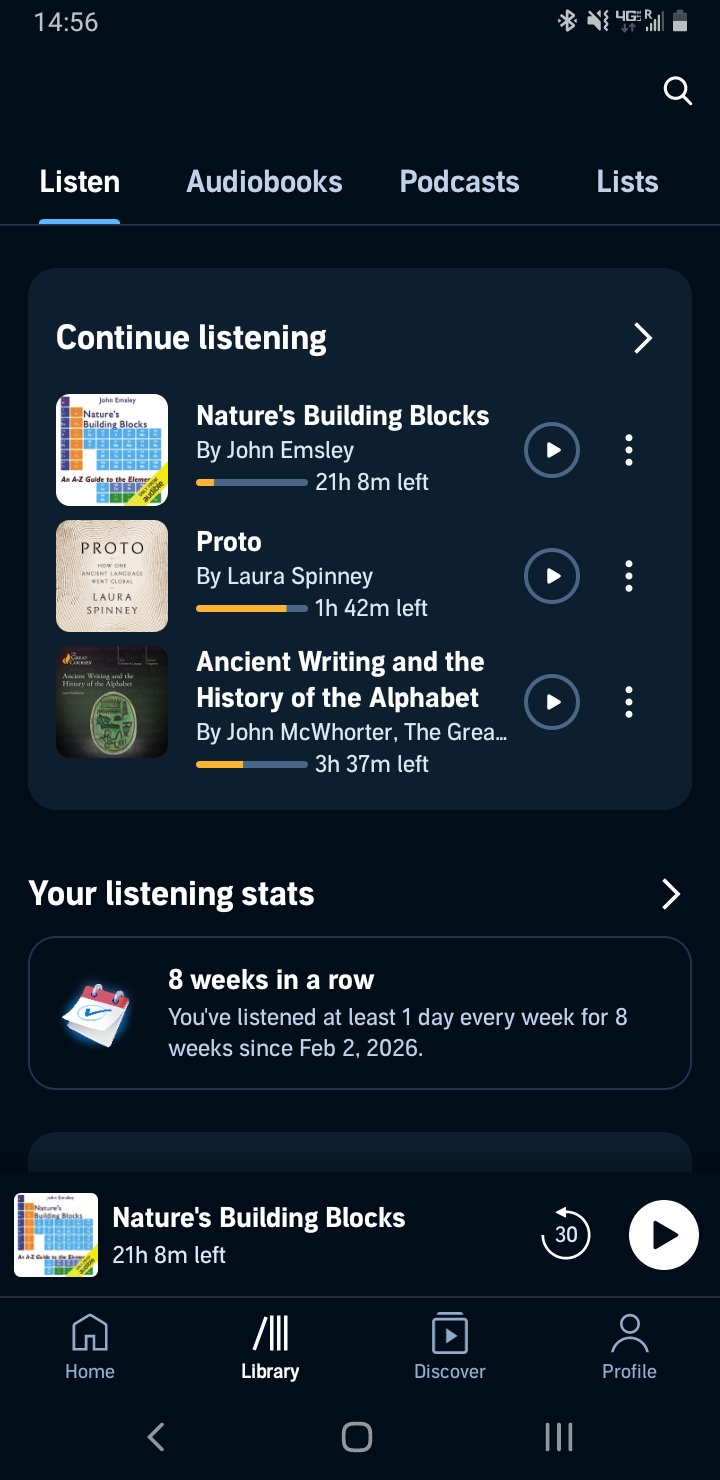Viewport: 720px width, 1480px height.
Task: Open more options for Proto
Action: (x=629, y=576)
